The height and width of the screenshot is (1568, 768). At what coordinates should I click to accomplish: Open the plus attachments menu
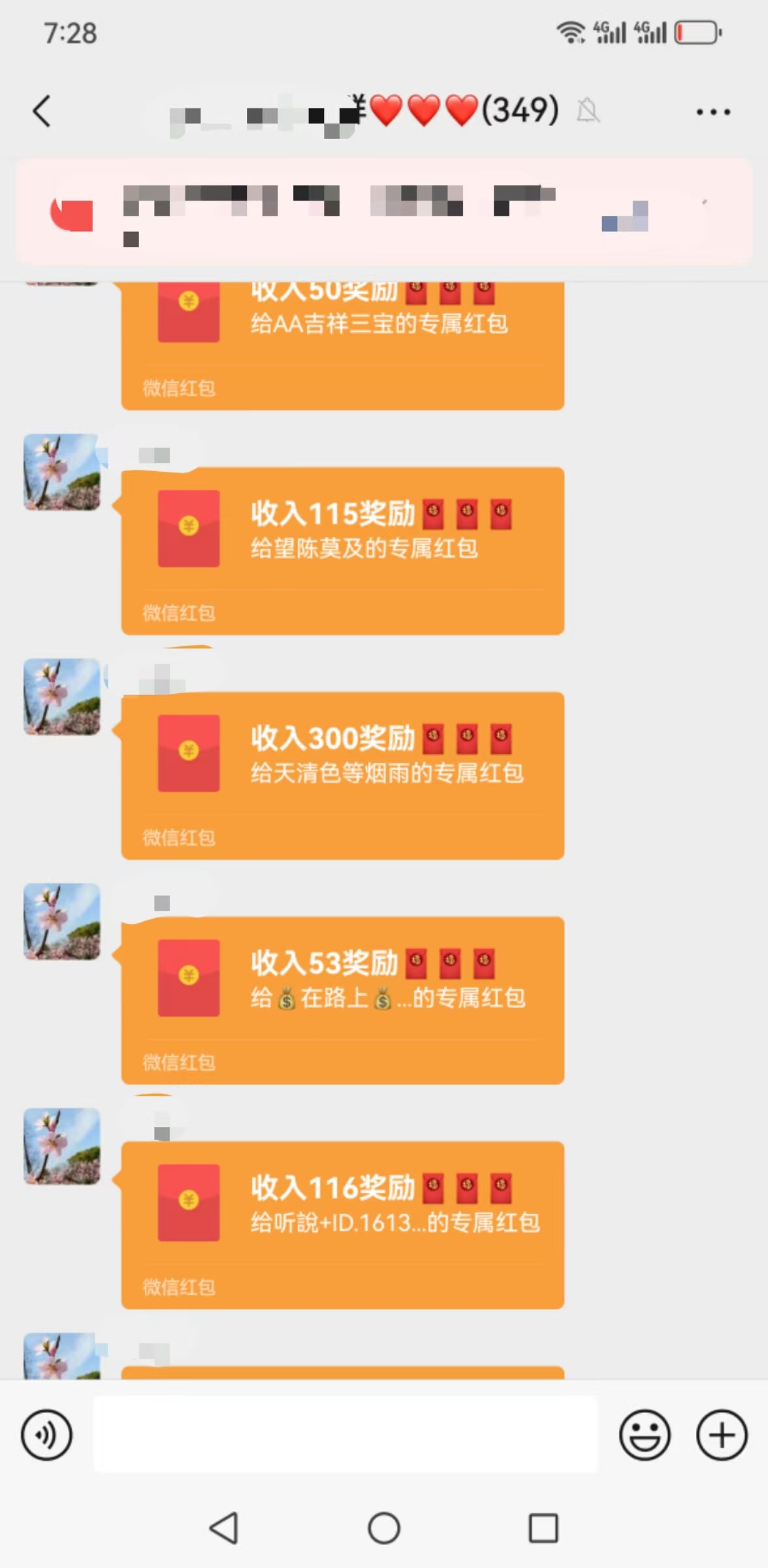point(722,1435)
